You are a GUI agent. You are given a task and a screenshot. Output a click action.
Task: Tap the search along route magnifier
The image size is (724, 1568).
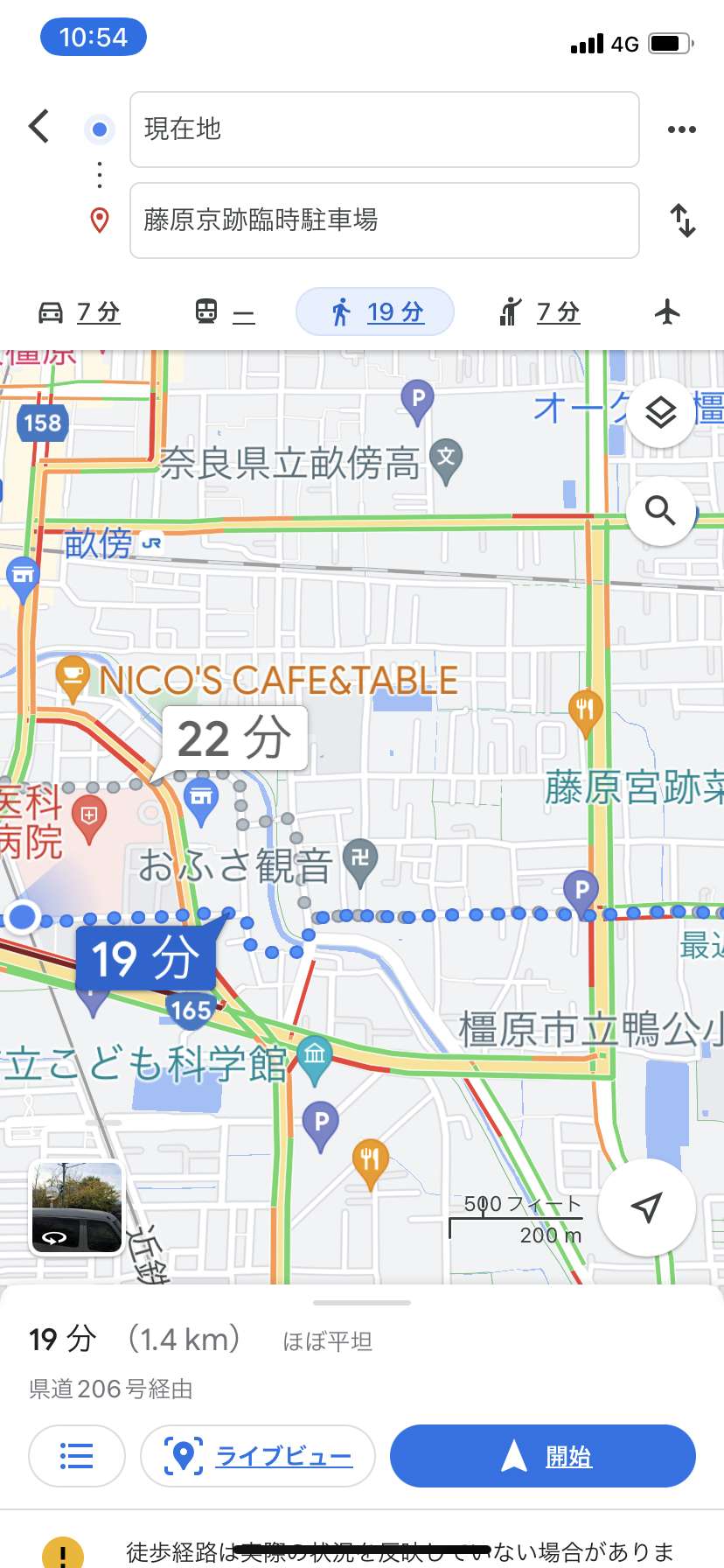(x=661, y=511)
